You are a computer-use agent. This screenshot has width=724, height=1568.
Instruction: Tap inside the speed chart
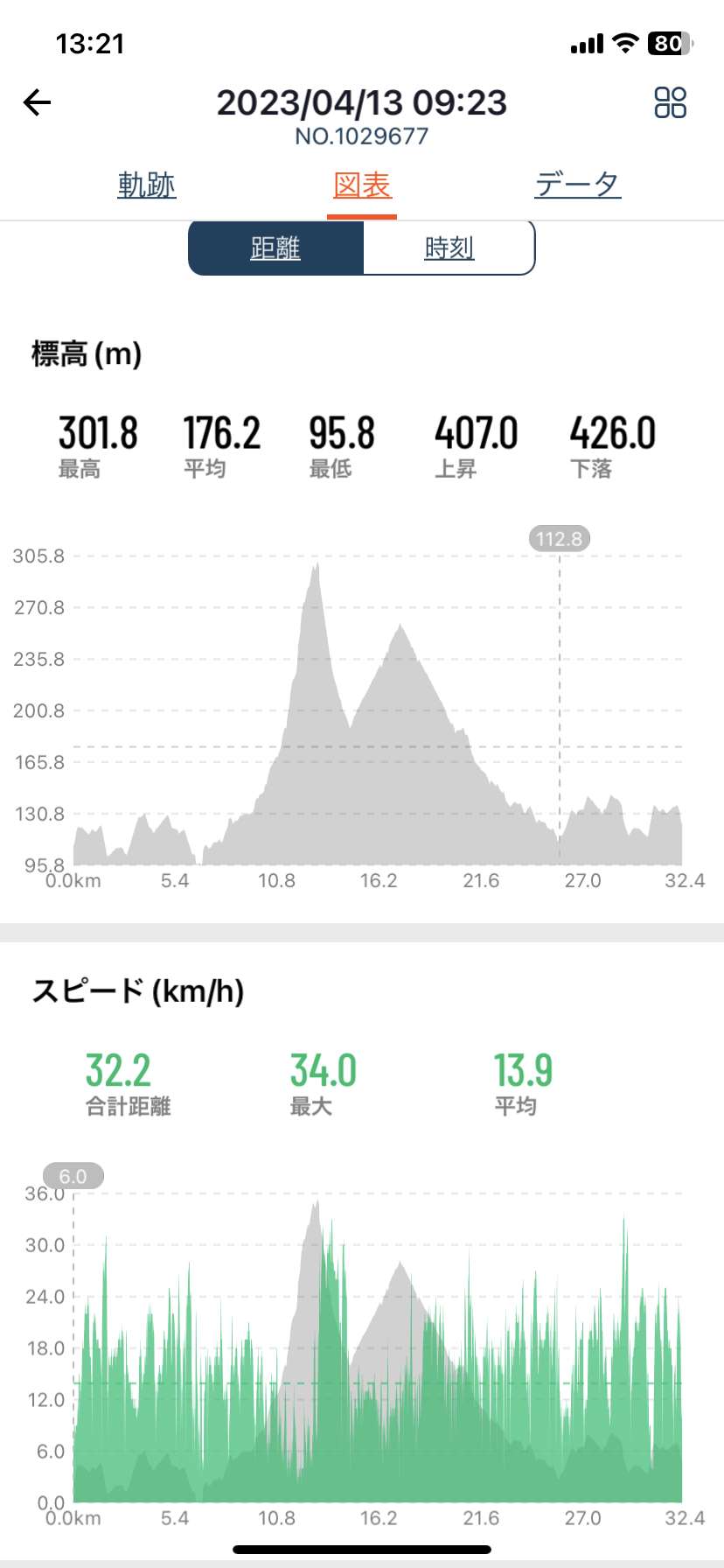coord(378,1347)
